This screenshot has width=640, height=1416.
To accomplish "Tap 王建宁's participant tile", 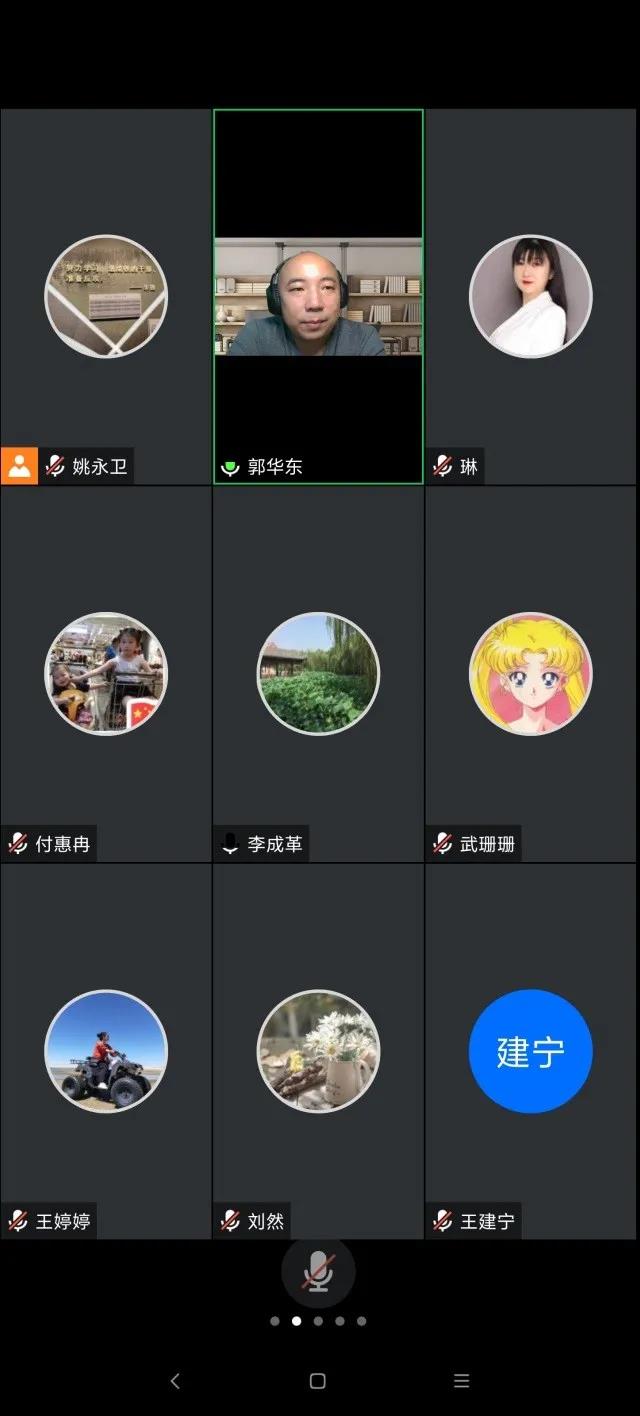I will 531,1051.
